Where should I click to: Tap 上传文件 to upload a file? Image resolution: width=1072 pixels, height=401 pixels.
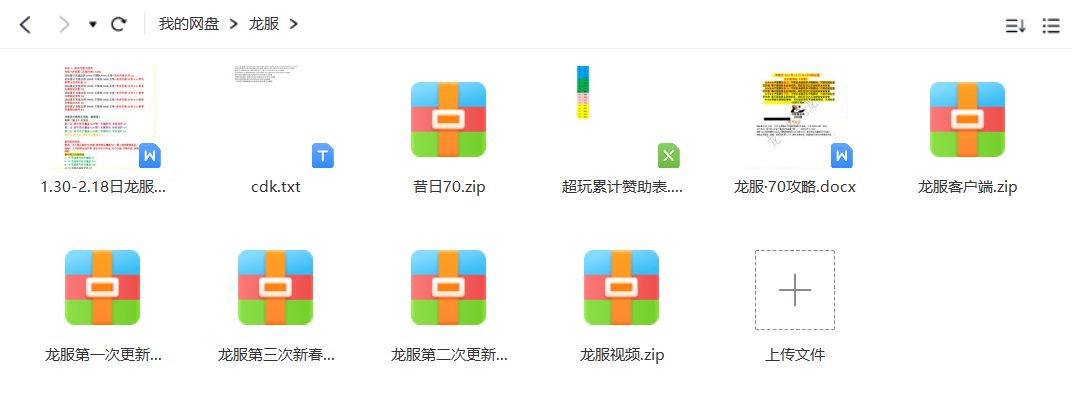pos(795,290)
